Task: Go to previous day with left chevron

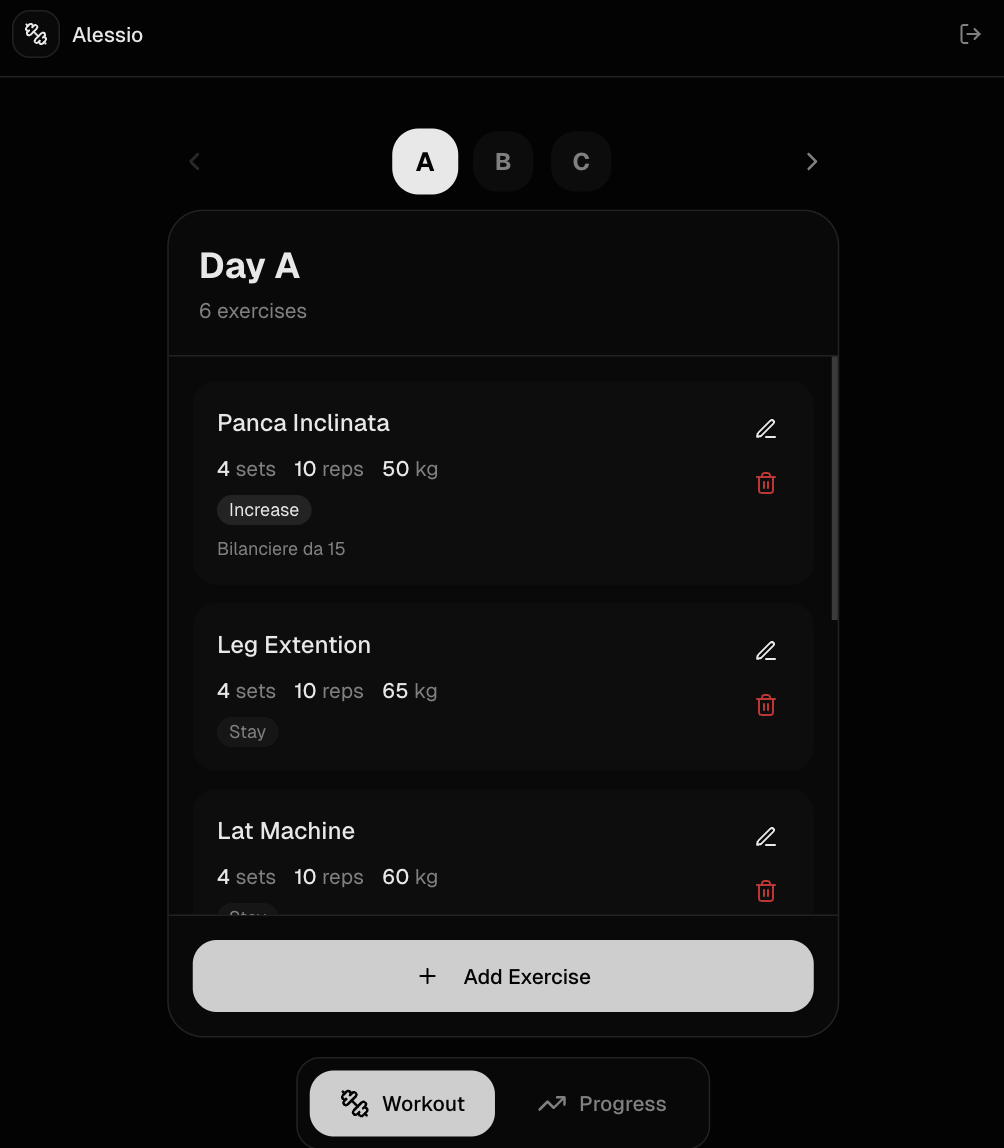Action: click(195, 162)
